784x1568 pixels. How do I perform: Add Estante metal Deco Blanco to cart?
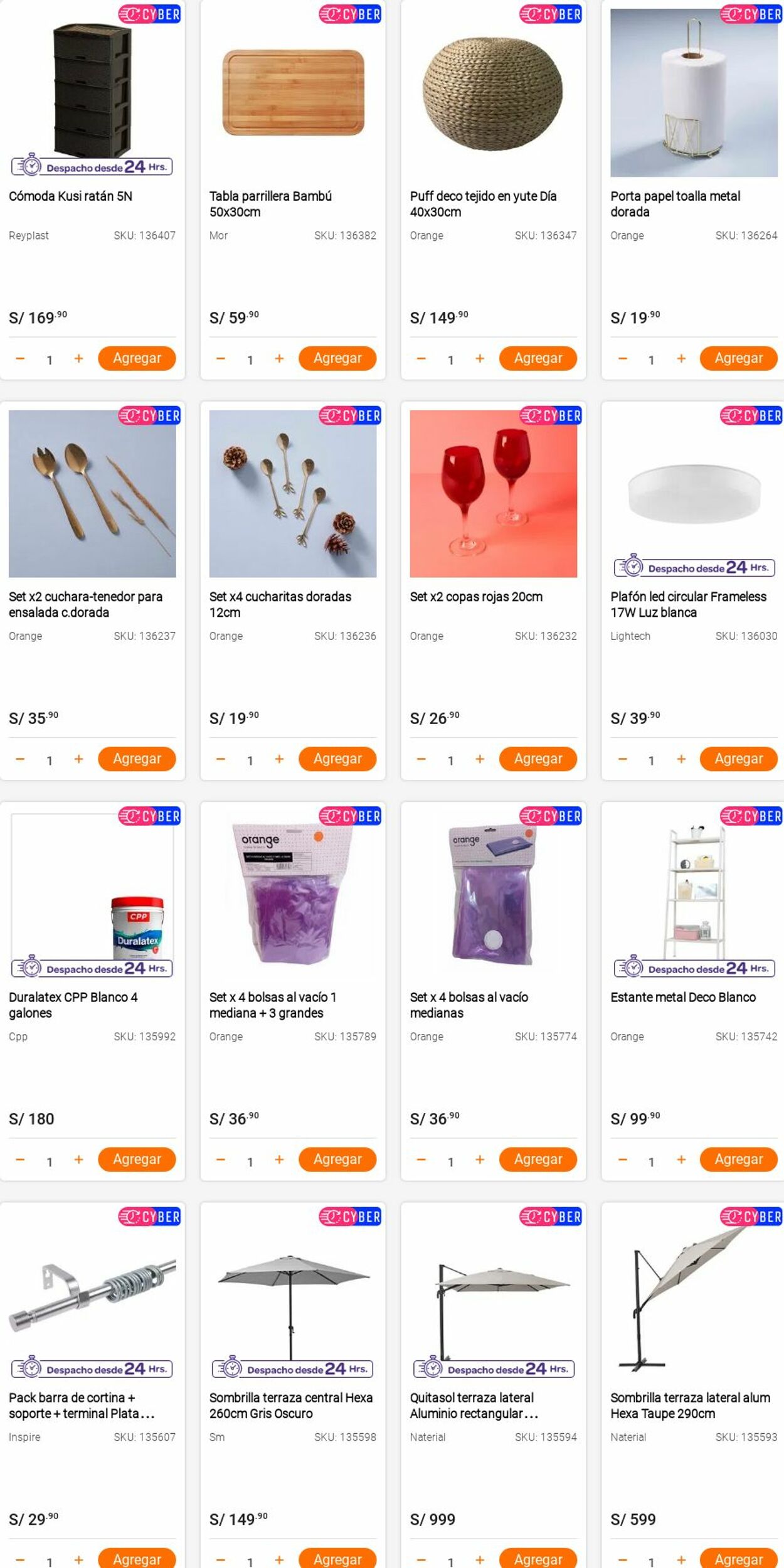point(738,1159)
